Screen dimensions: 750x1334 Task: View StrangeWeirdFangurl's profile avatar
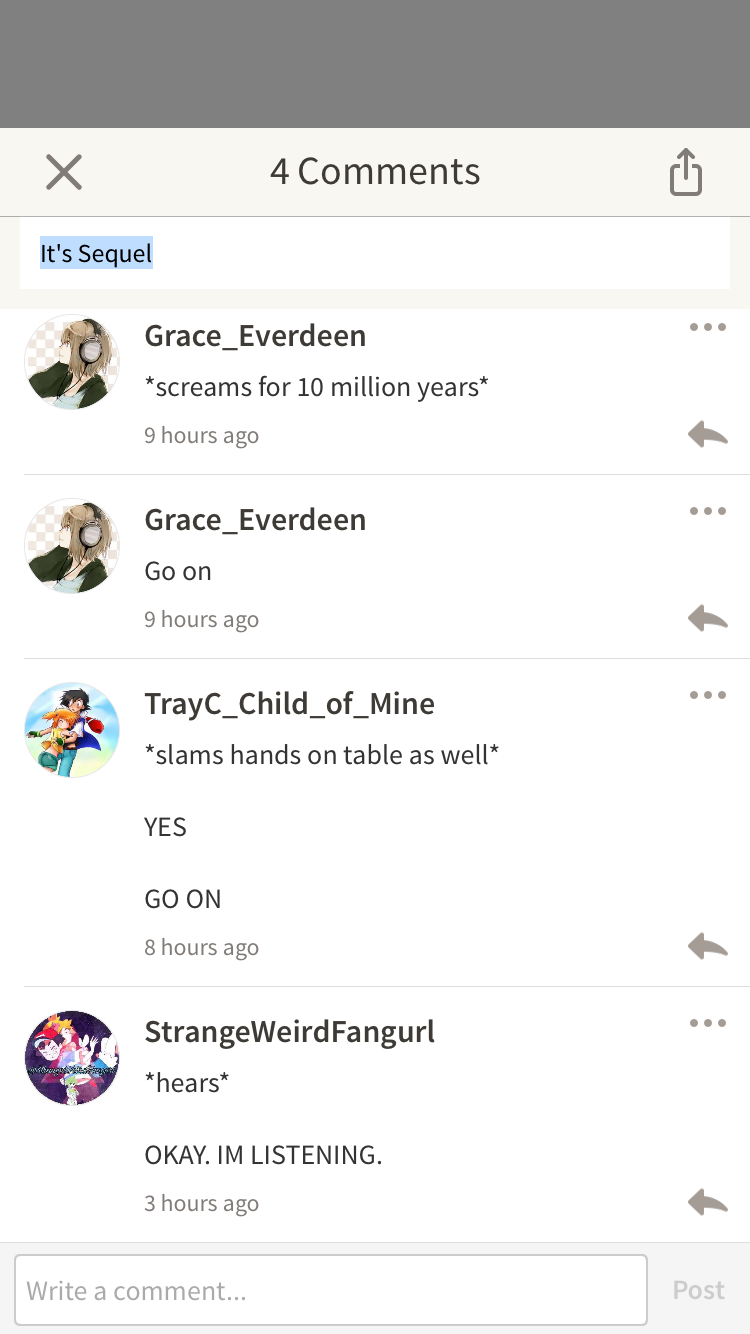72,1058
